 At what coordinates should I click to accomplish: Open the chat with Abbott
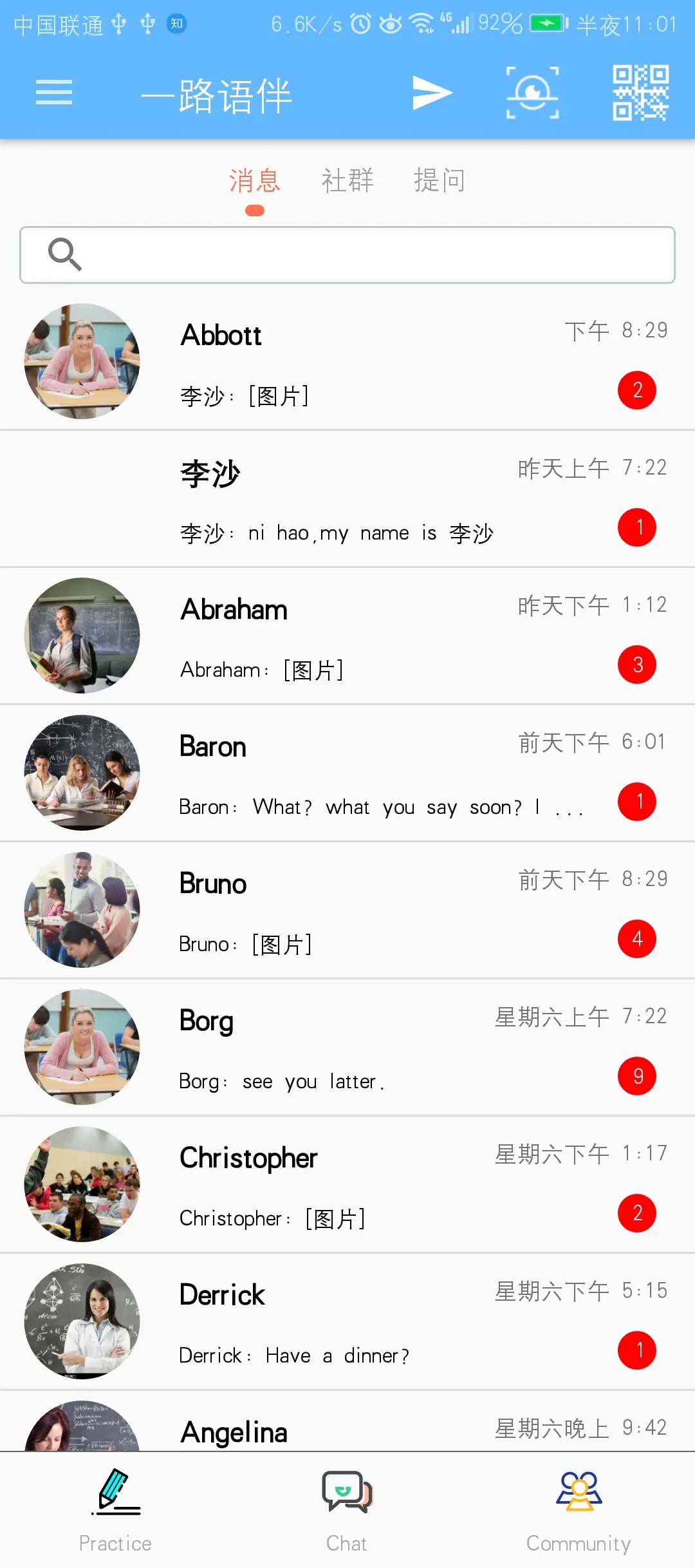tap(347, 361)
